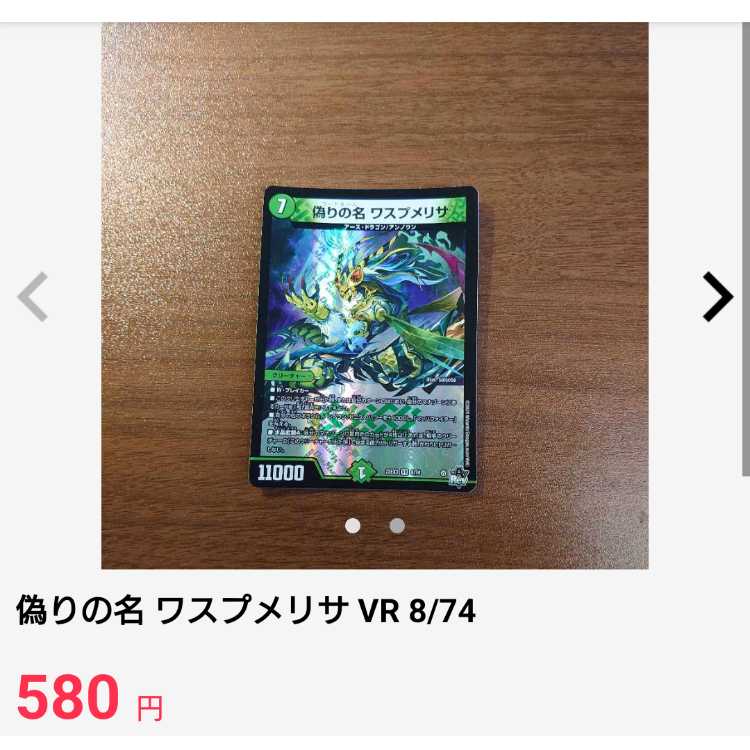Go to the next product photo
The height and width of the screenshot is (750, 750).
[717, 297]
